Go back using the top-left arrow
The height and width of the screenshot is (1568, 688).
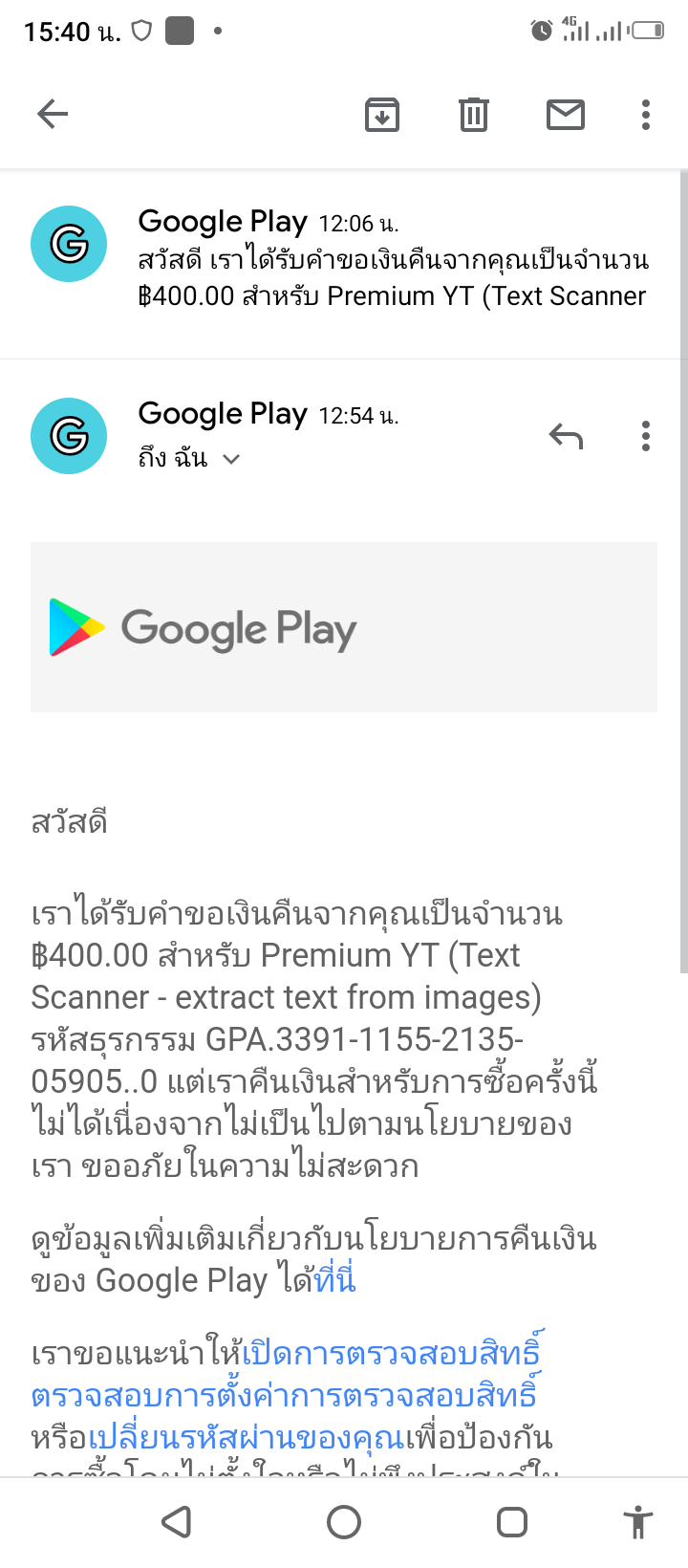point(53,115)
